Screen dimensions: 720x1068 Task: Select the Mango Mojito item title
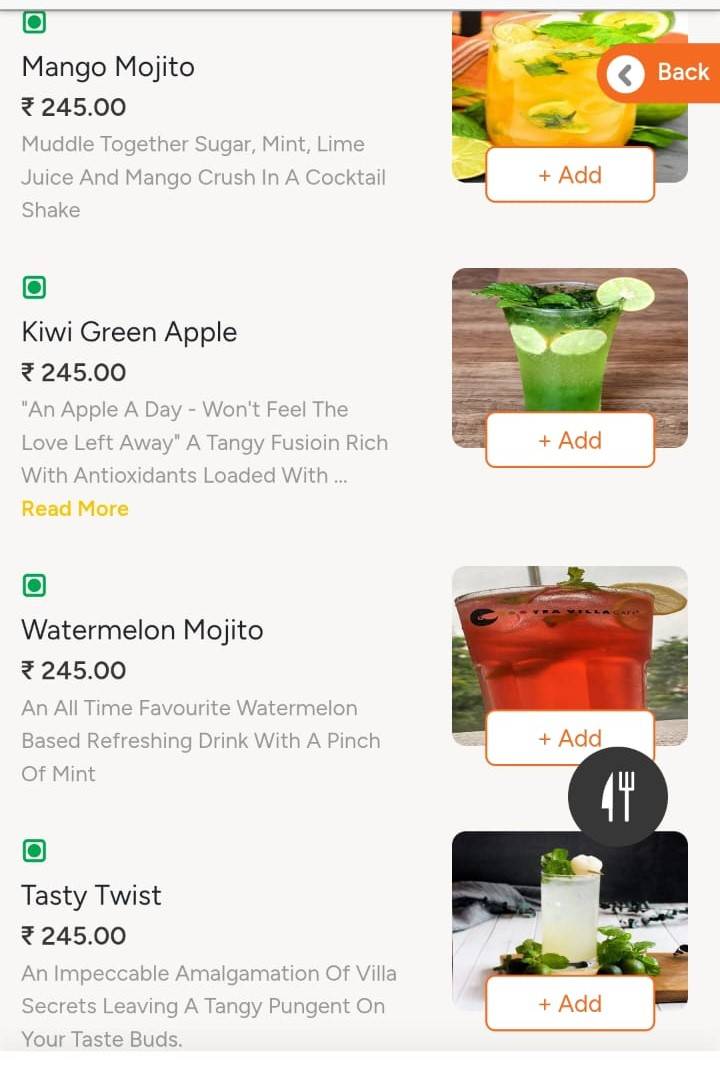click(108, 67)
